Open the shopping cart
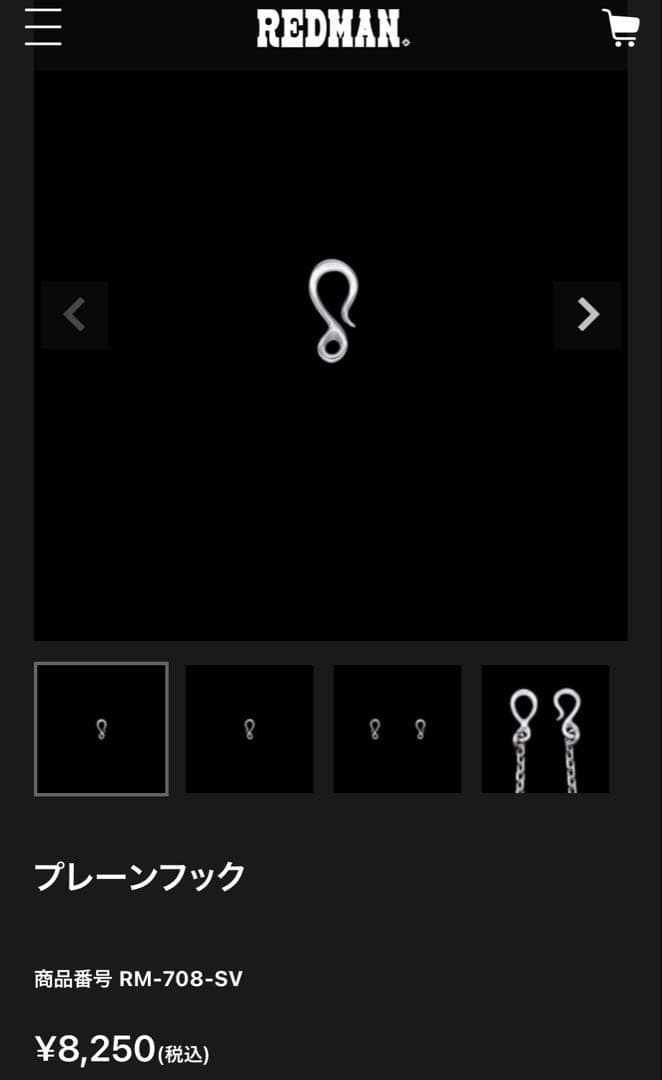 click(x=620, y=28)
